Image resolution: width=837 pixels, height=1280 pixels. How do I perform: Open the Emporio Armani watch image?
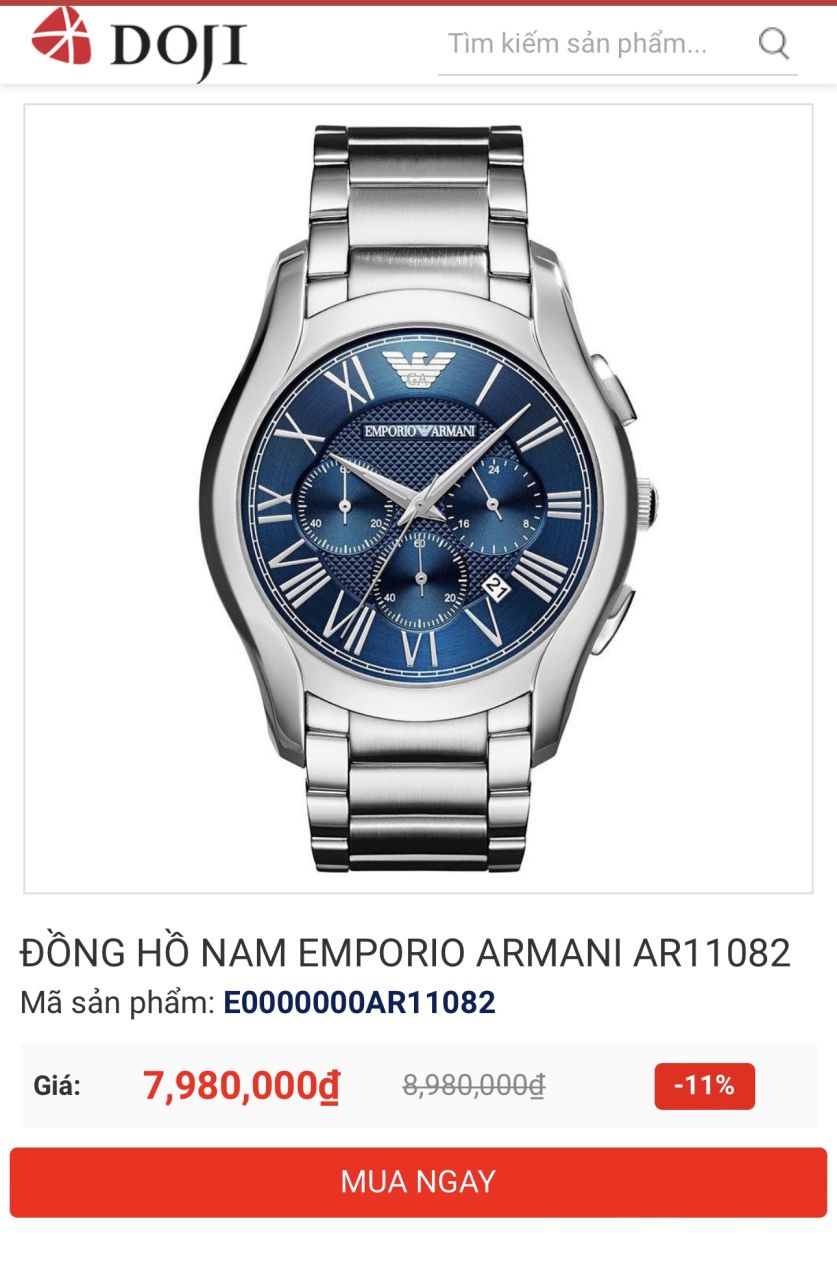click(418, 498)
